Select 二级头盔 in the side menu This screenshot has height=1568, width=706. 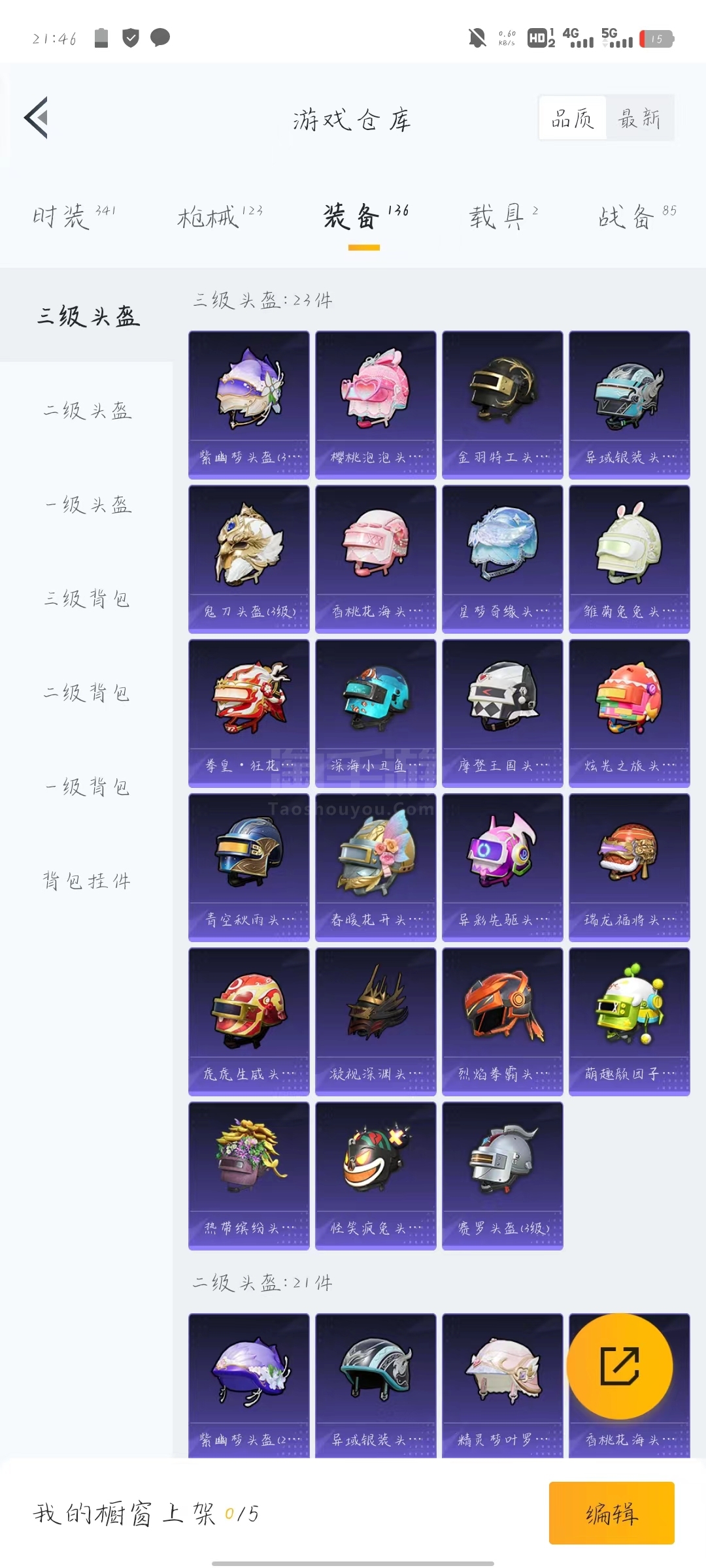[87, 410]
